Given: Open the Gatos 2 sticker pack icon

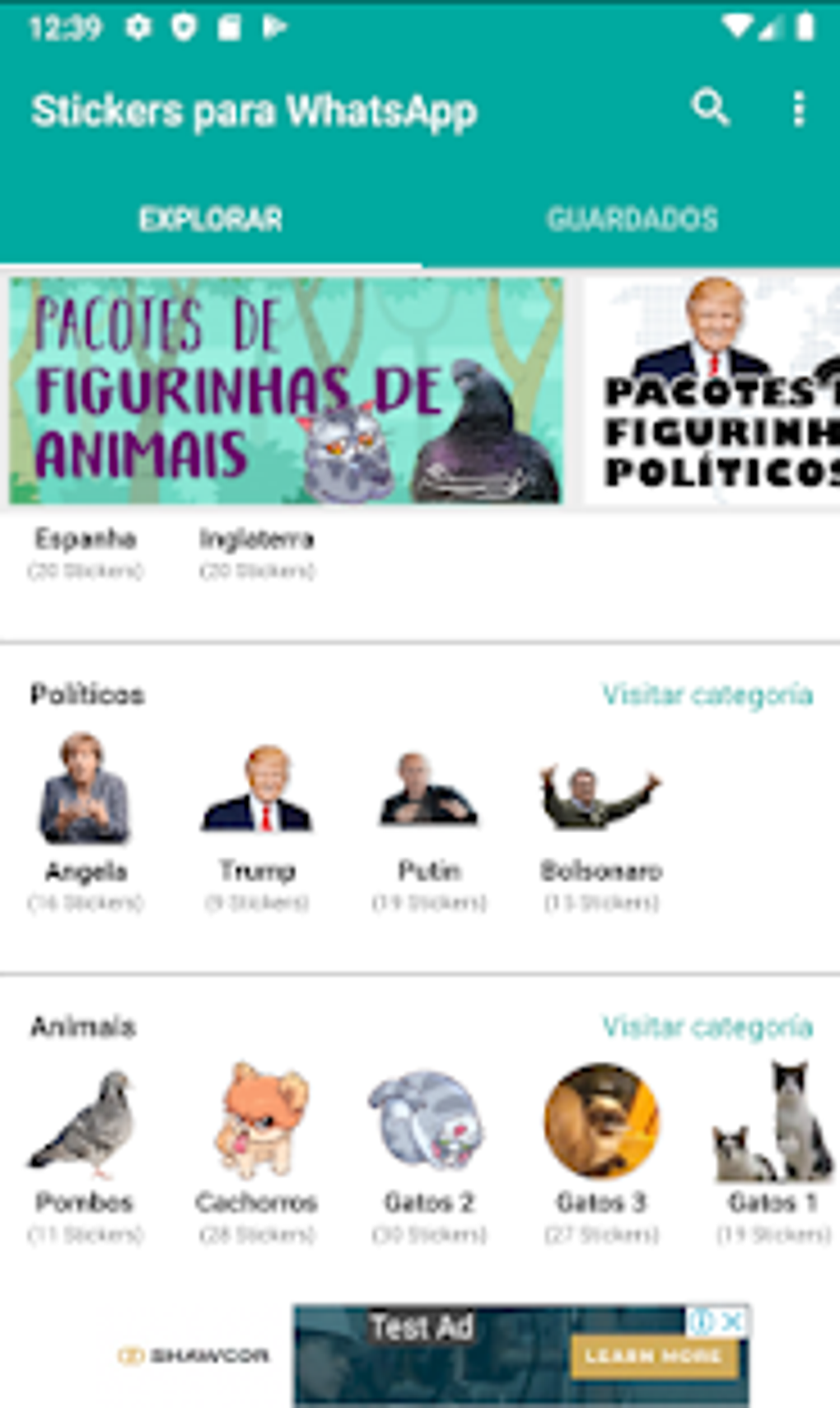Looking at the screenshot, I should [429, 1120].
